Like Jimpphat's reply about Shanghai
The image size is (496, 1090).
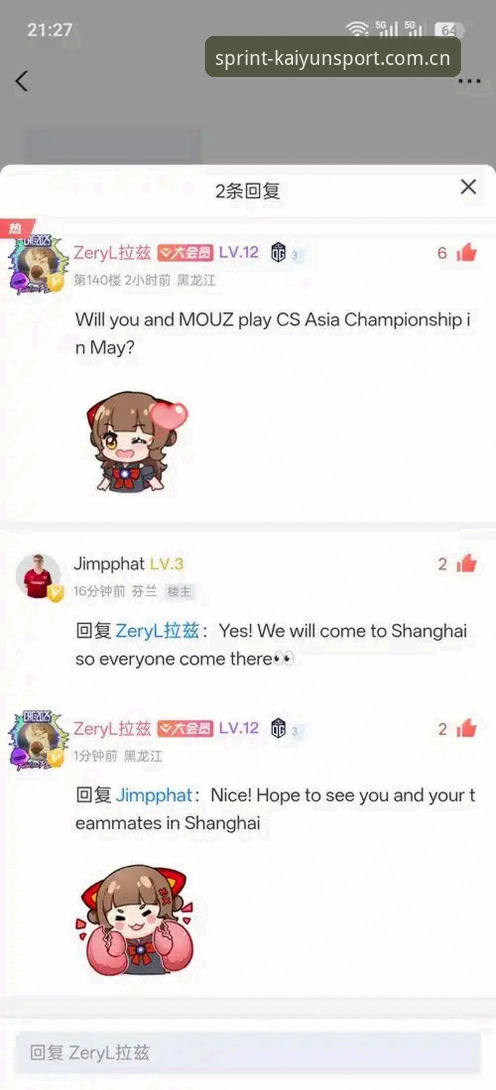coord(466,564)
